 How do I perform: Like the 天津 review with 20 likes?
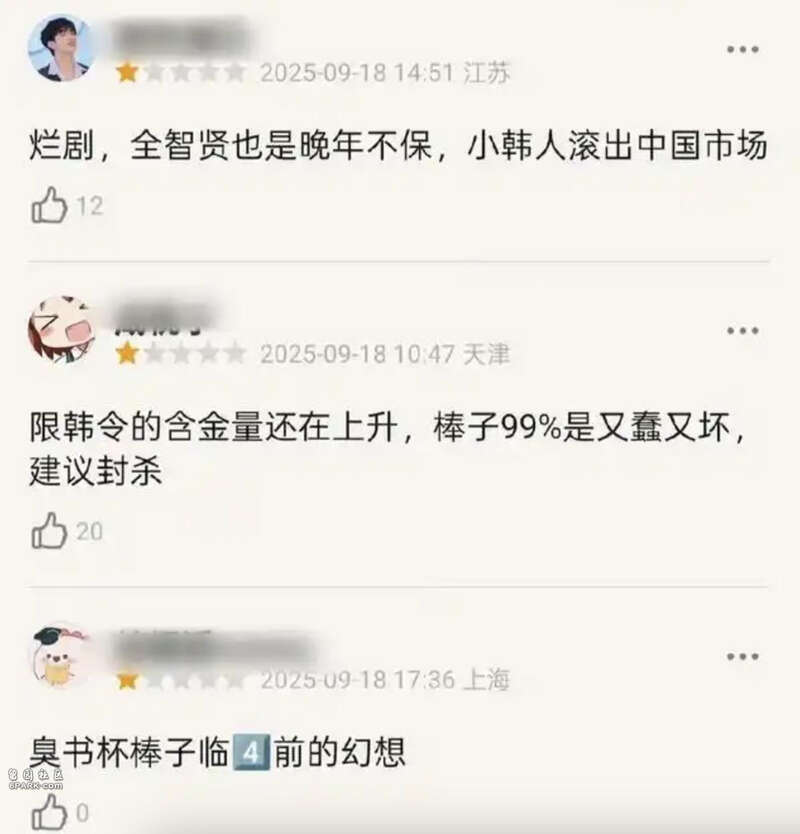pos(49,531)
